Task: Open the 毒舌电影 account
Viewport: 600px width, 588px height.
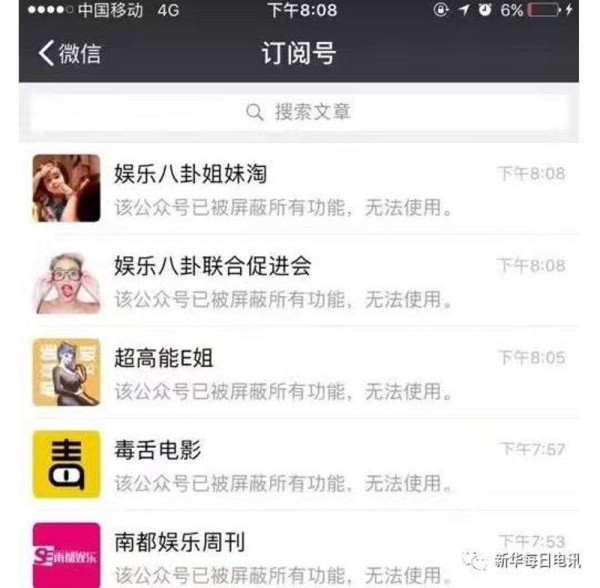Action: [298, 464]
